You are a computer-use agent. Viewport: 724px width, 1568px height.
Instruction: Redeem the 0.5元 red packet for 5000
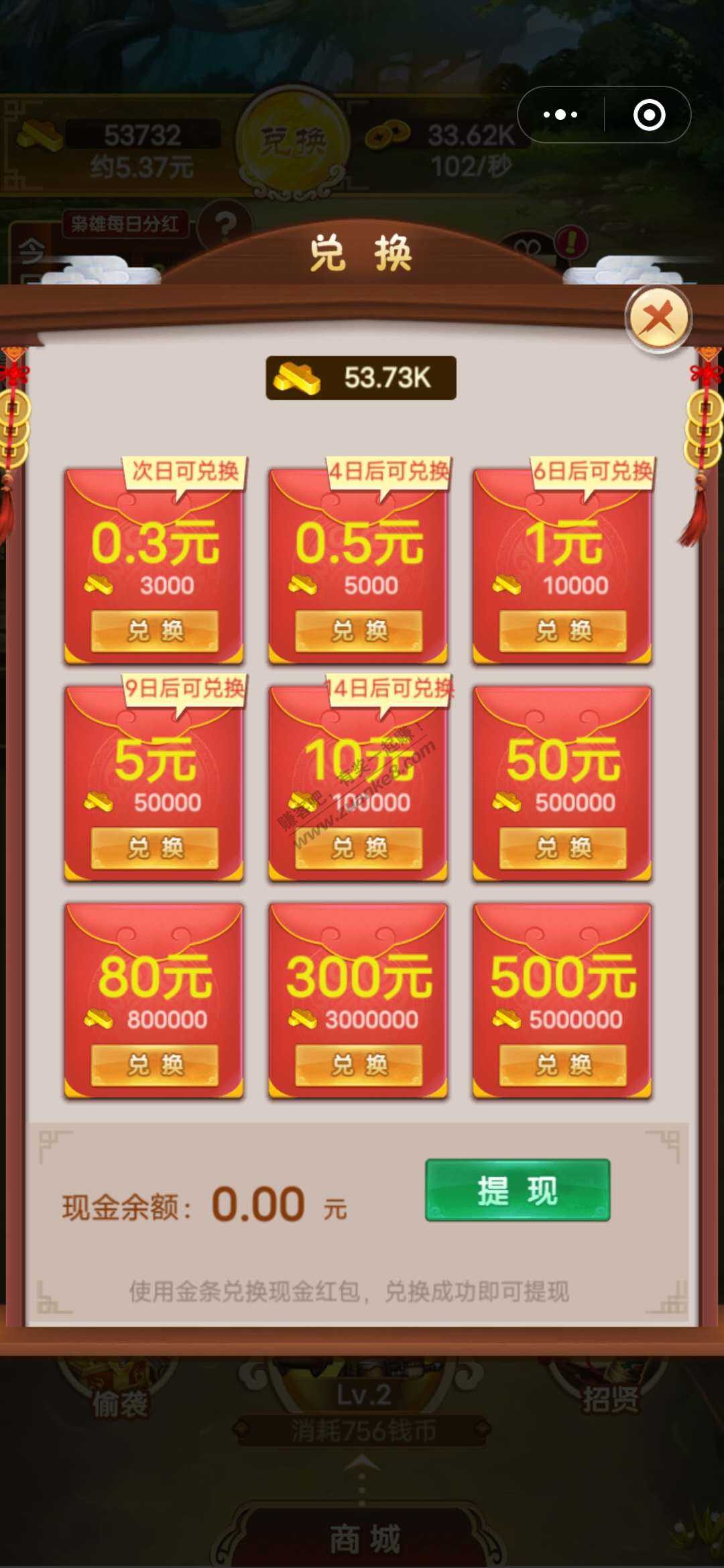[359, 631]
